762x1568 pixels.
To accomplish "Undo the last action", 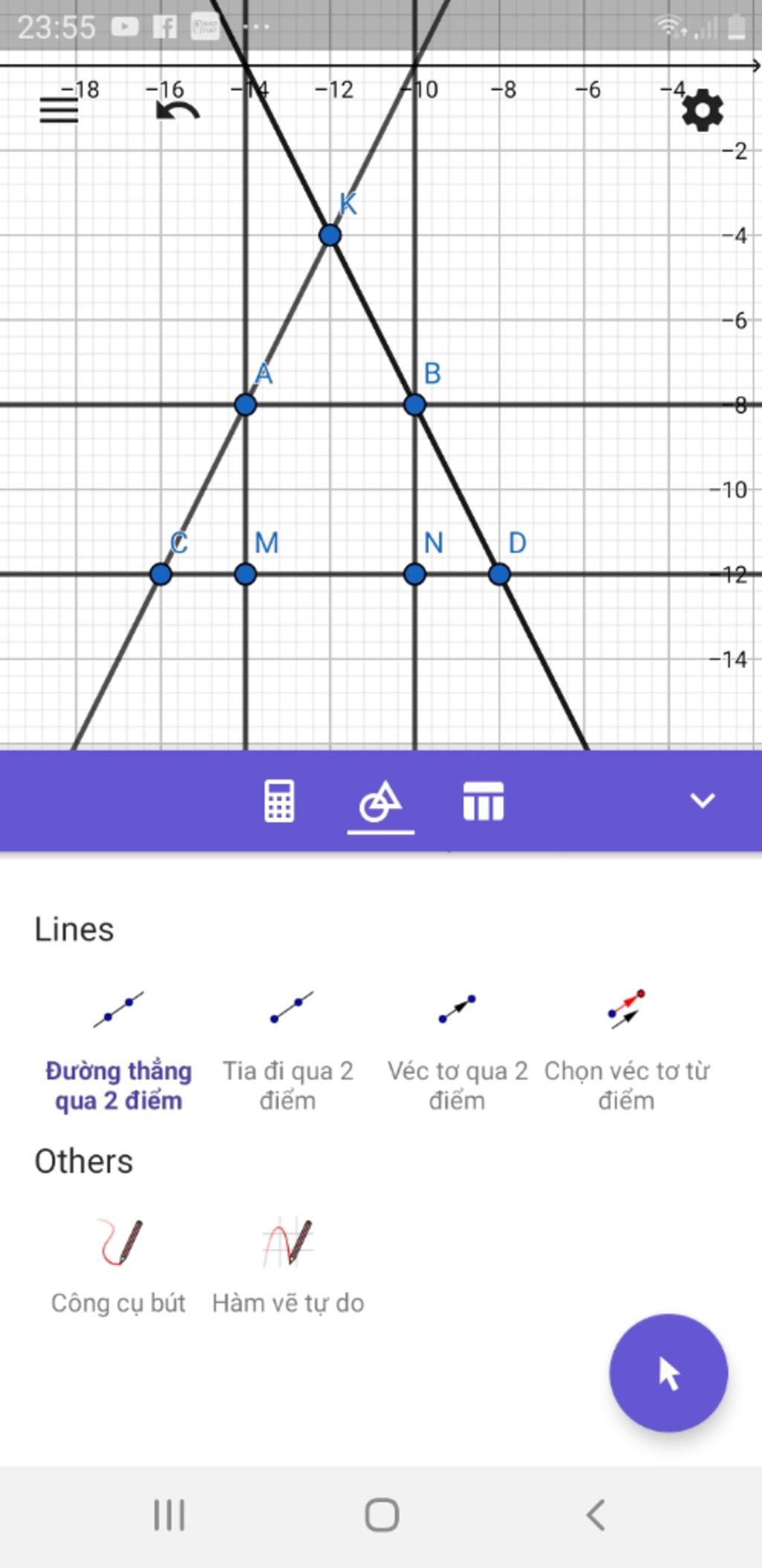I will pos(177,112).
